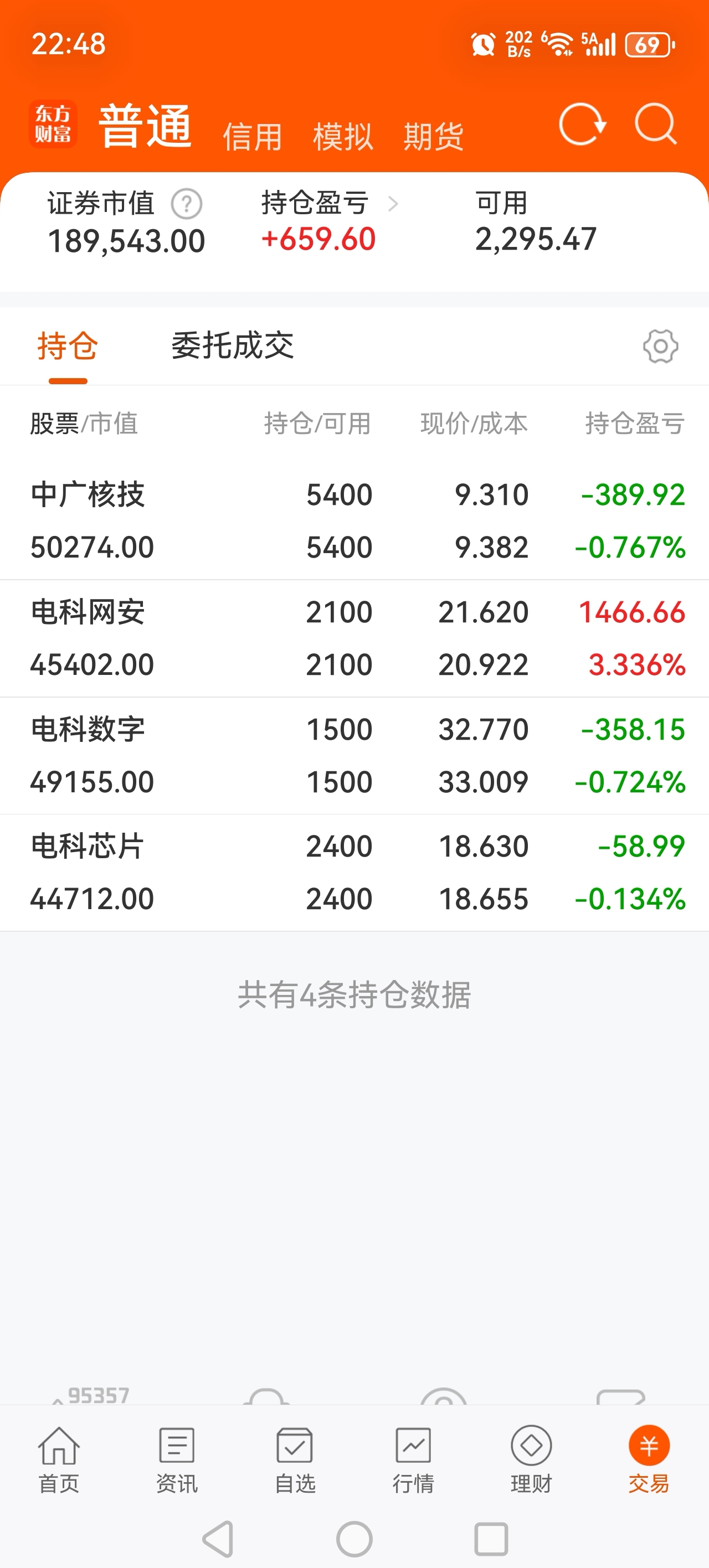
Task: Switch to the 信用 account tab
Action: click(252, 136)
